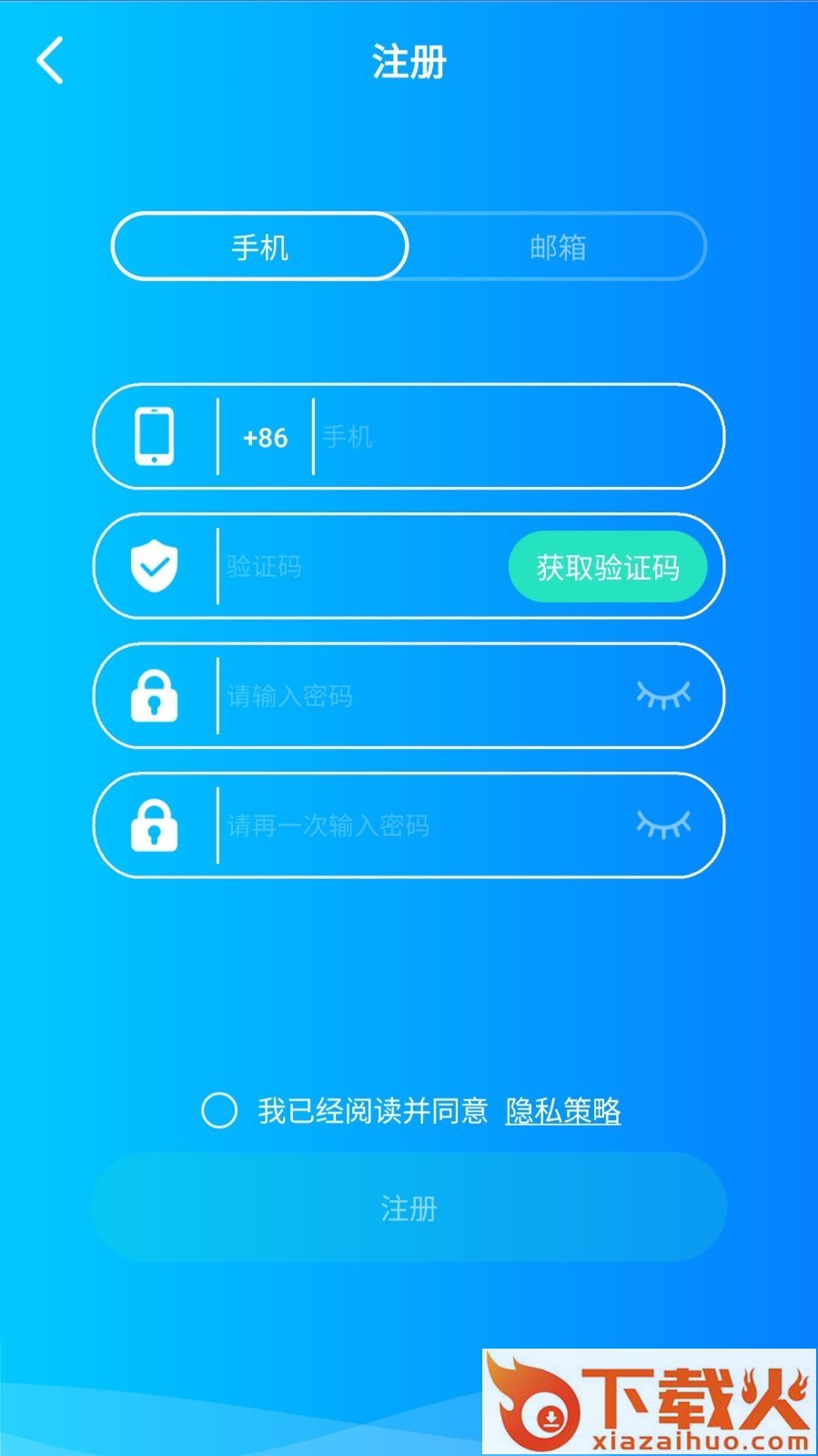Image resolution: width=818 pixels, height=1456 pixels.
Task: Show password in the 请再一次输入密码 field
Action: click(663, 824)
